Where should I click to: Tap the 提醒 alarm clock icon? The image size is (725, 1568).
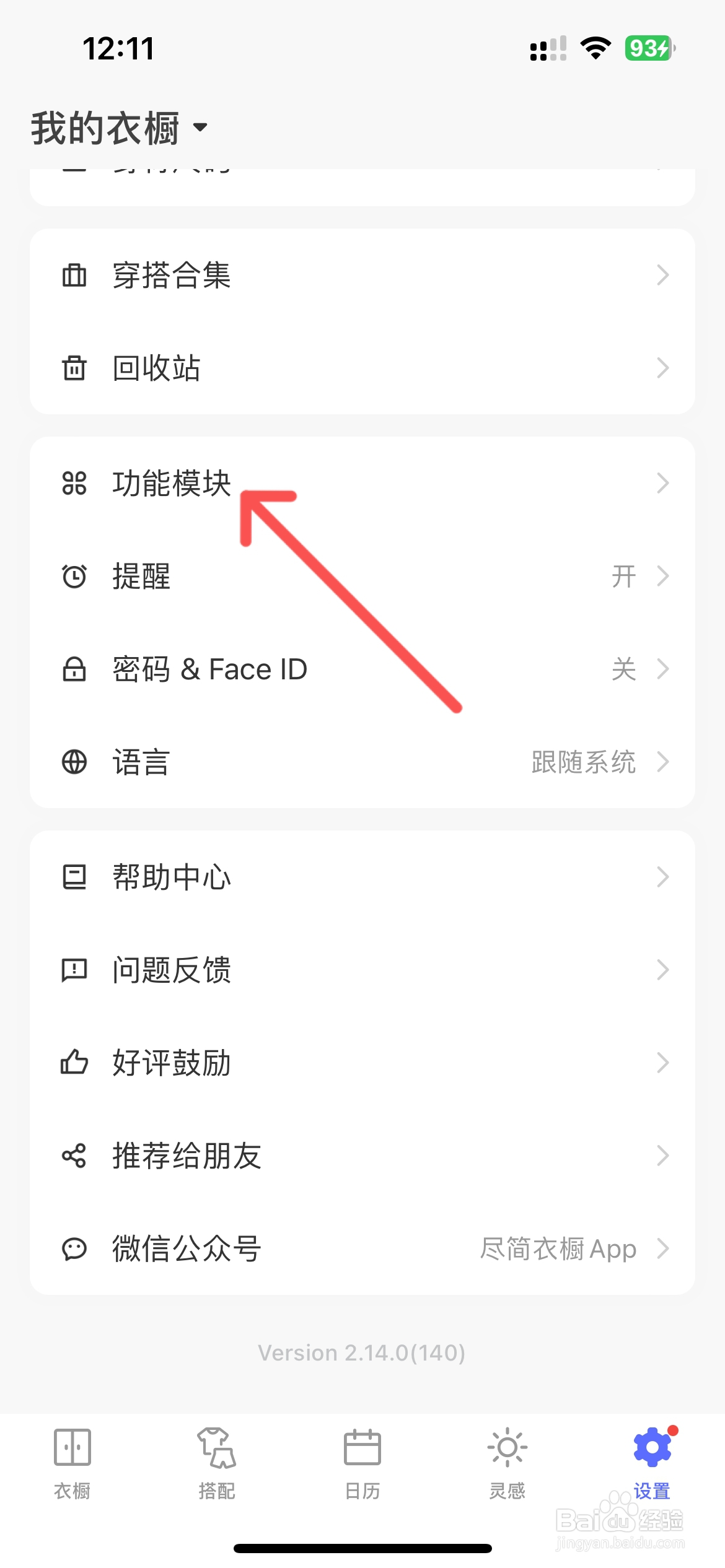73,577
